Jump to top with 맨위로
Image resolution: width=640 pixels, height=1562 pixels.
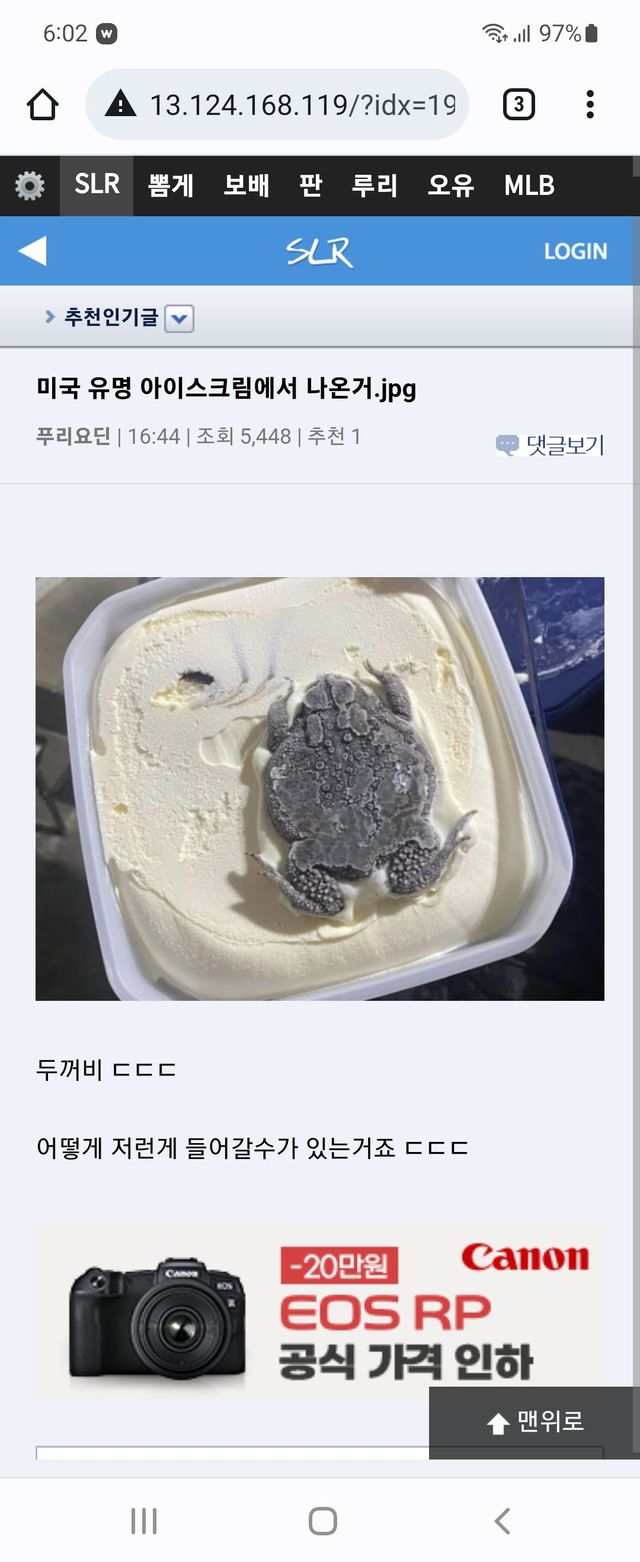coord(535,1422)
